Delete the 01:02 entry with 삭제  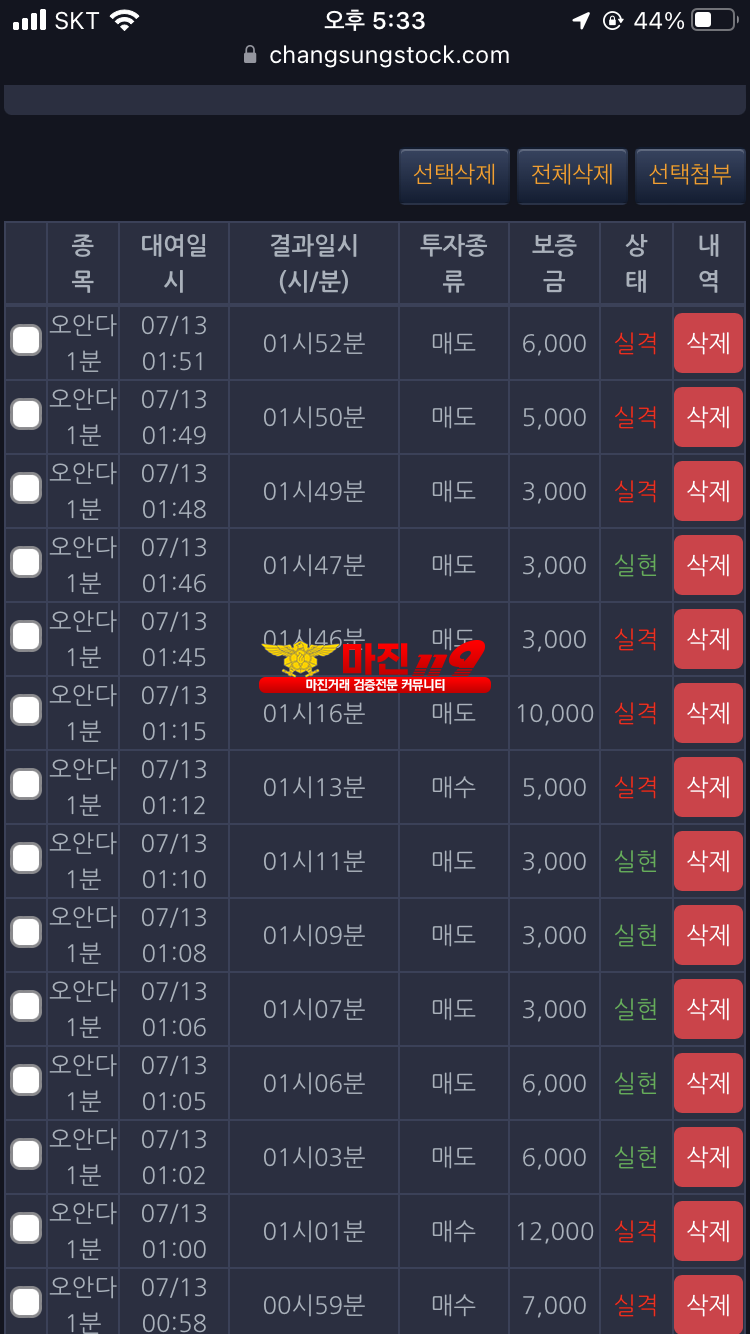pos(708,1157)
